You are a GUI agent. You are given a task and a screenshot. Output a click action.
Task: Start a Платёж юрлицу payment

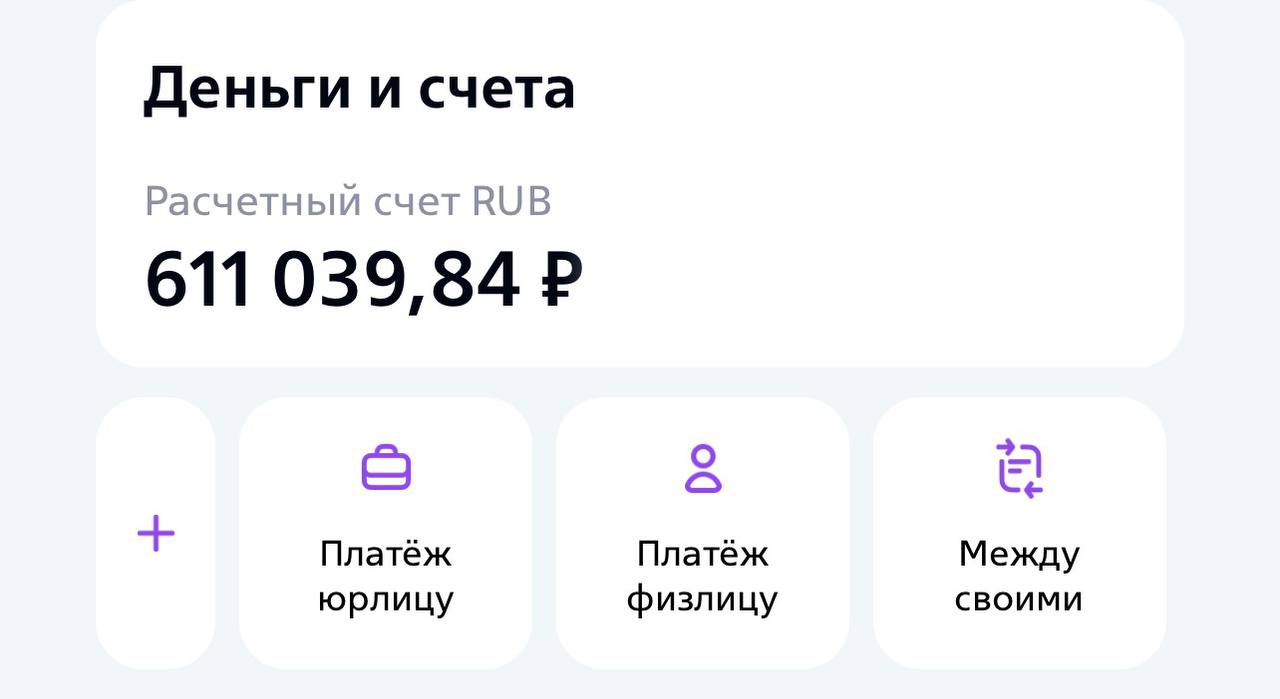pos(385,533)
